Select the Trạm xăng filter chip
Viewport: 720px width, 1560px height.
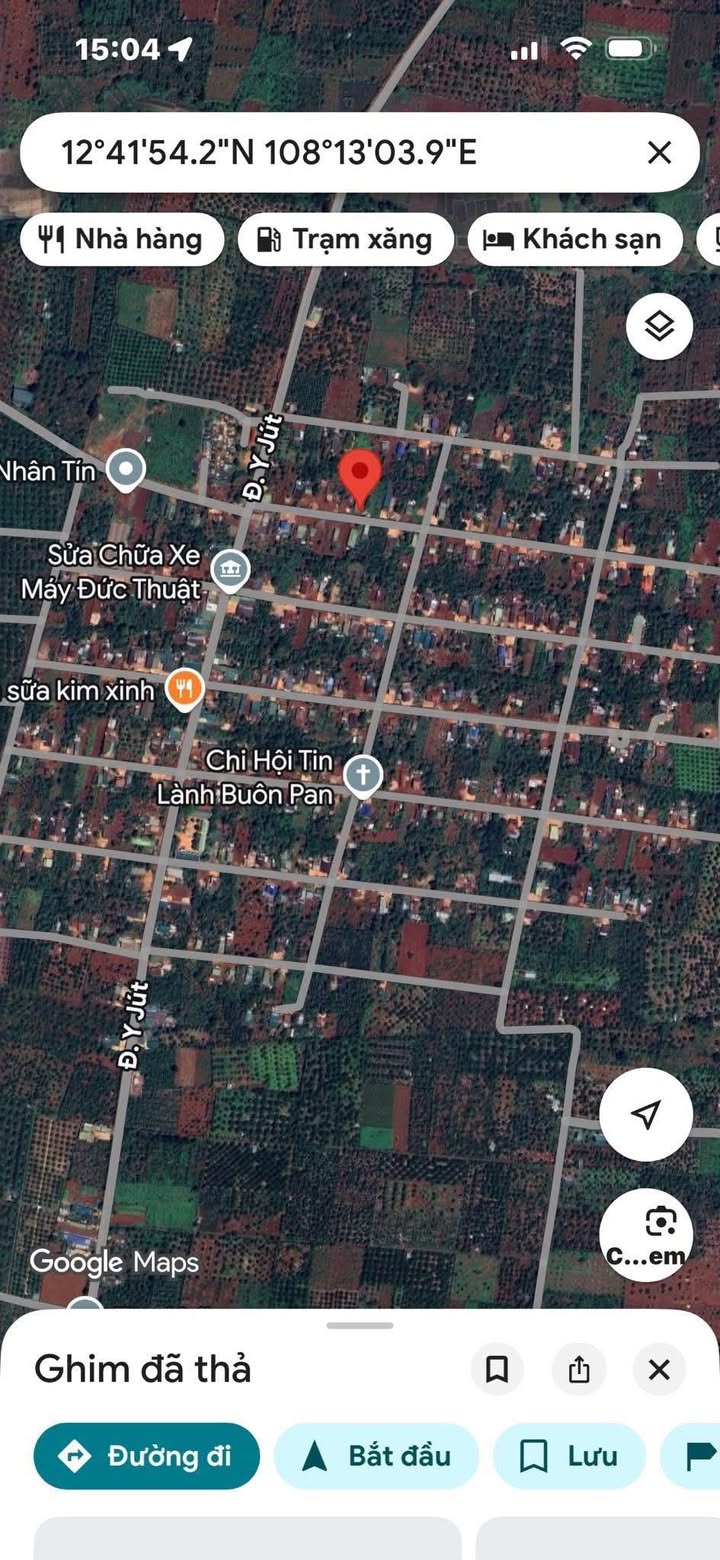(x=345, y=240)
